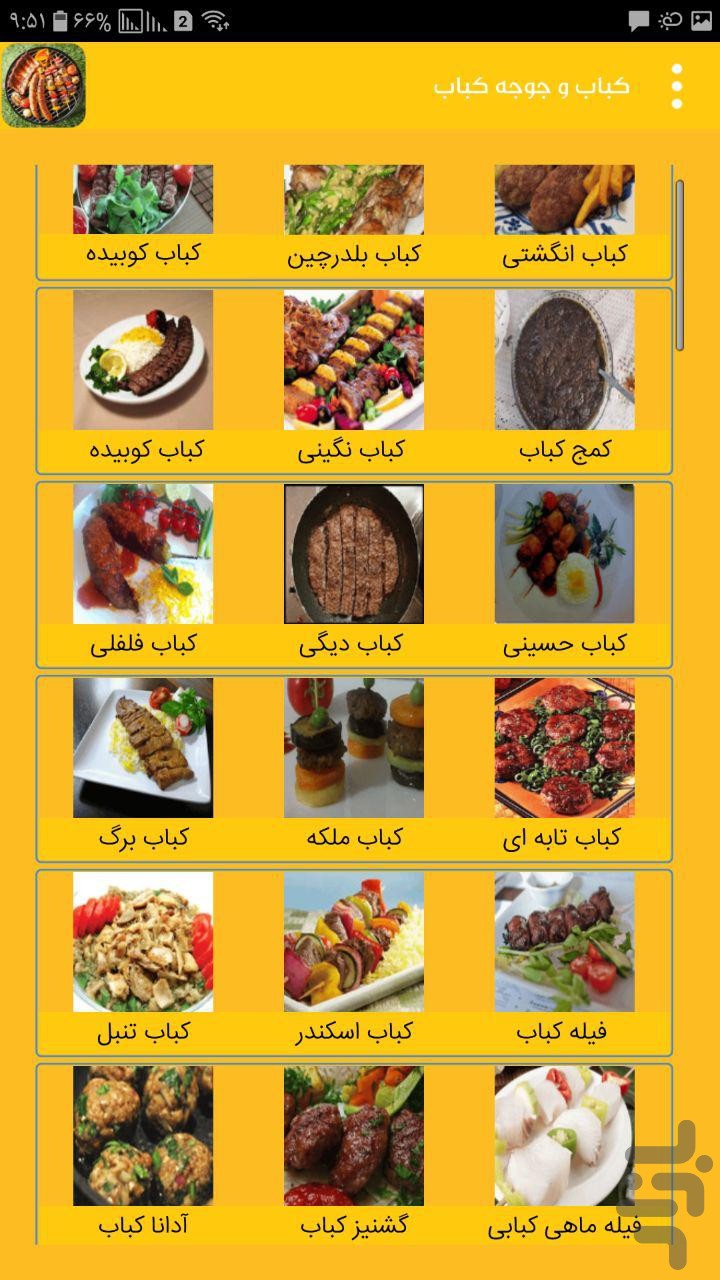Screen dimensions: 720x1280
Task: View the گشنیز کباب recipe
Action: (354, 1155)
